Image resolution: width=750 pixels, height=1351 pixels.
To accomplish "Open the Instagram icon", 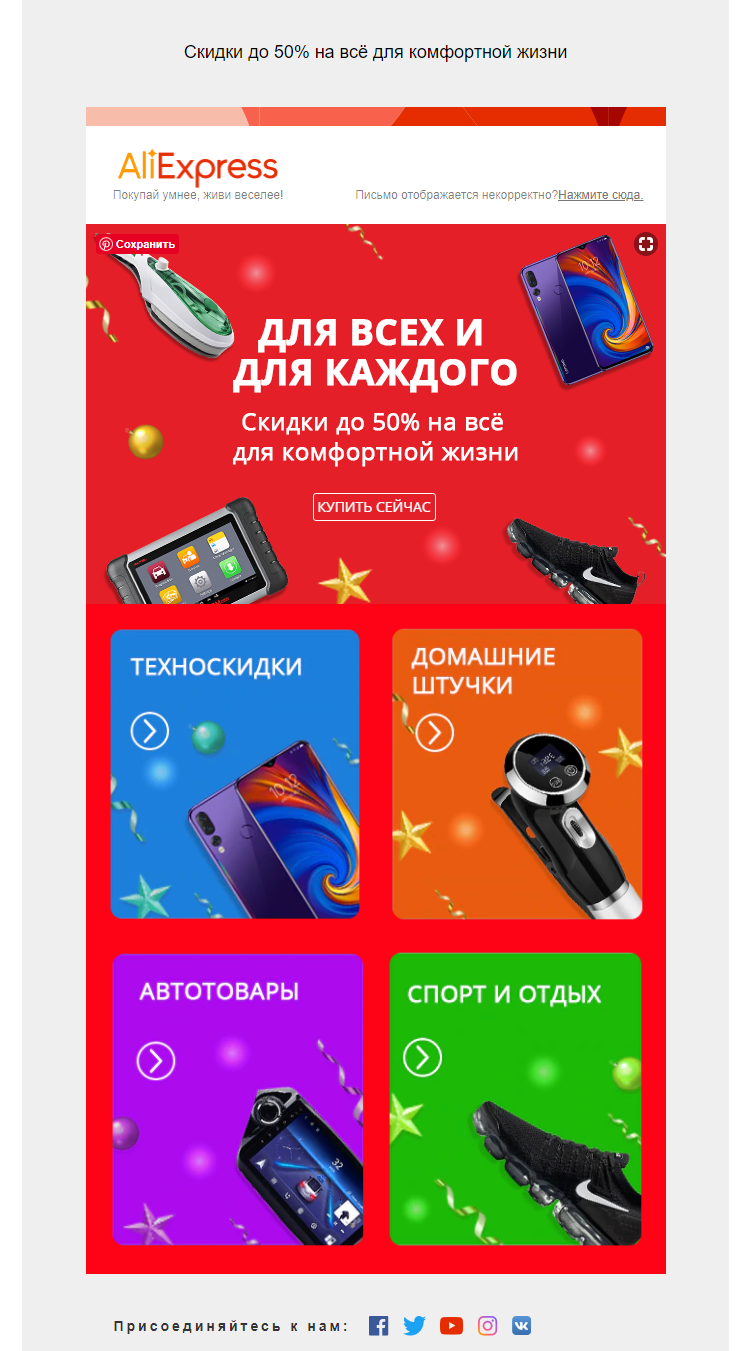I will pyautogui.click(x=487, y=1326).
